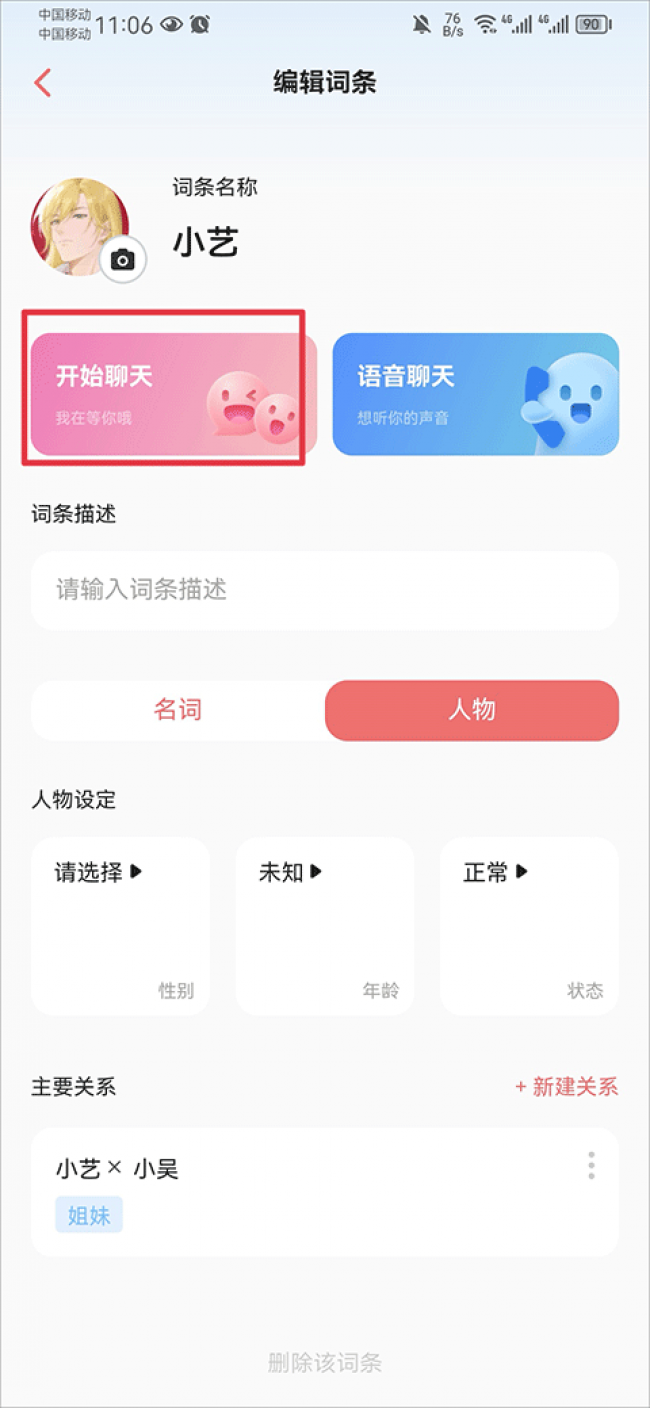This screenshot has height=1408, width=650.
Task: Open the 语音聊天 voice chat card
Action: [475, 394]
